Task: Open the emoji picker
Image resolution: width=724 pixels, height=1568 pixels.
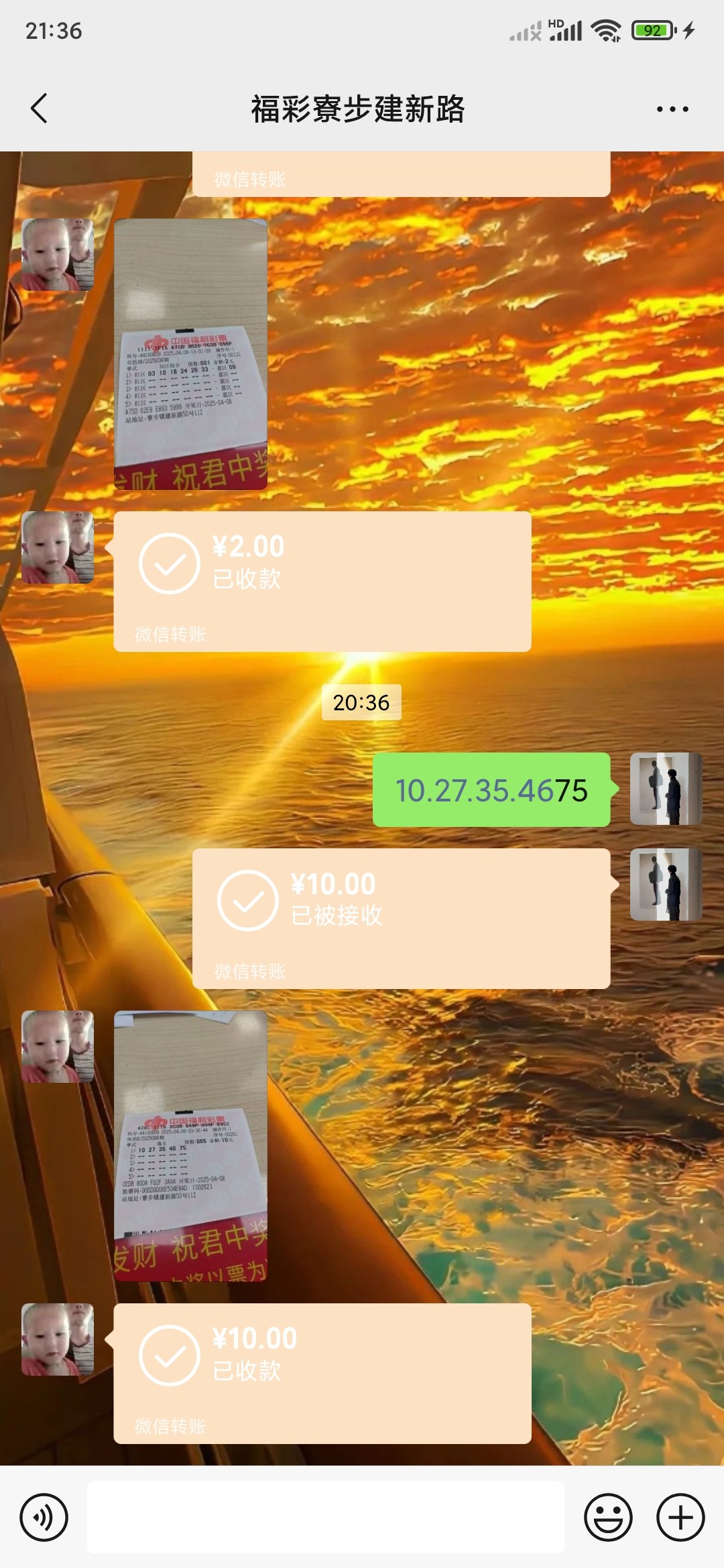Action: [x=608, y=1517]
